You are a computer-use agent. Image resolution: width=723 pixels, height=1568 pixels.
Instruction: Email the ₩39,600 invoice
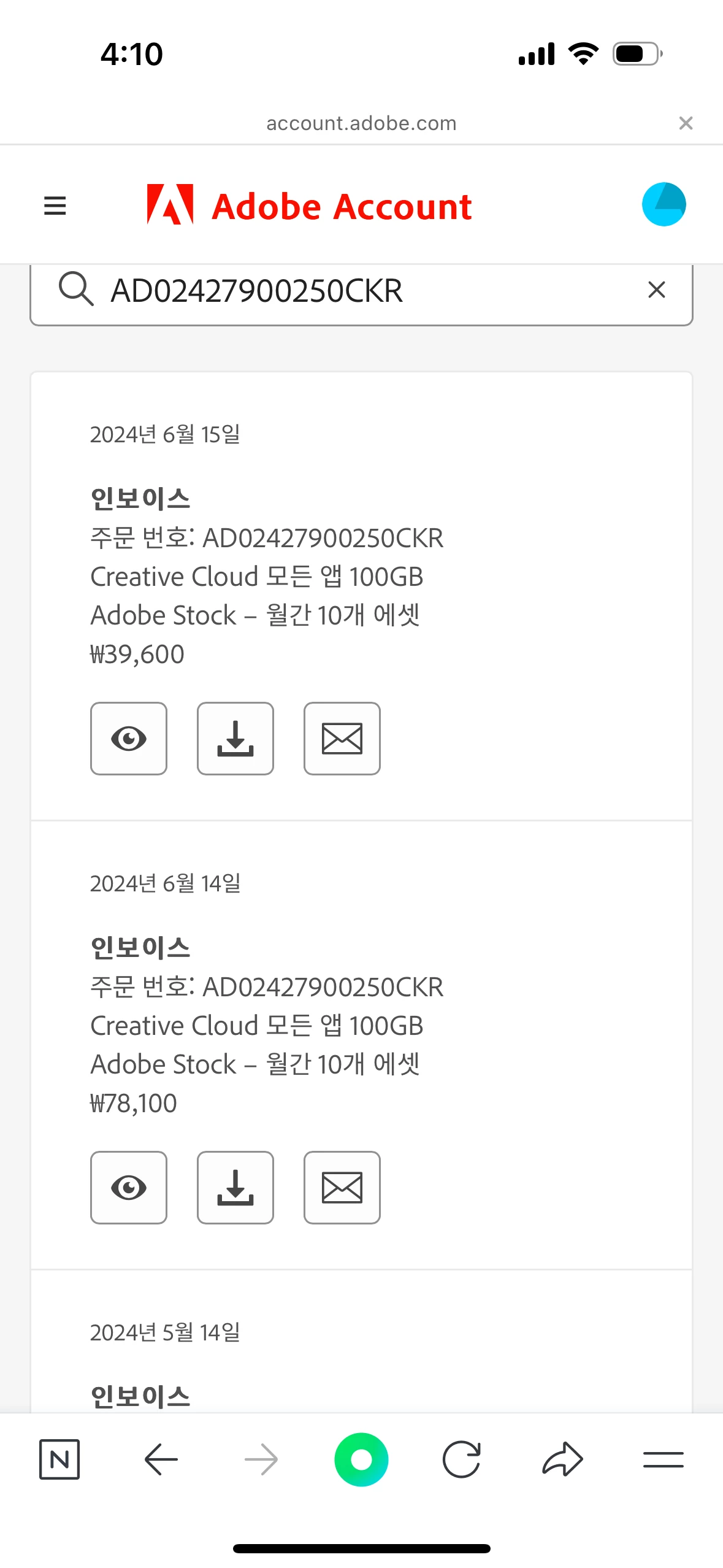pos(342,739)
